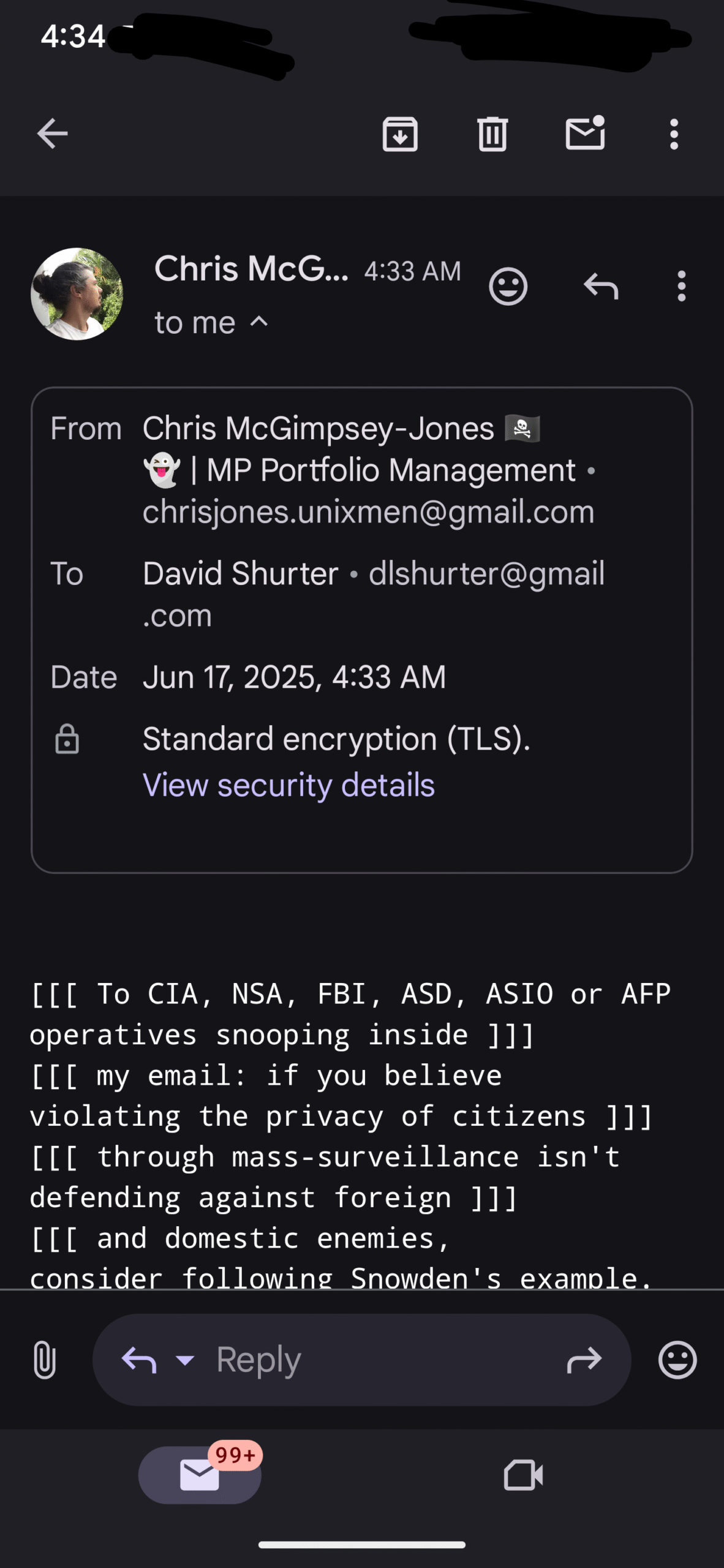Screen dimensions: 724x1568
Task: Attach a file with the paperclip
Action: click(45, 1359)
